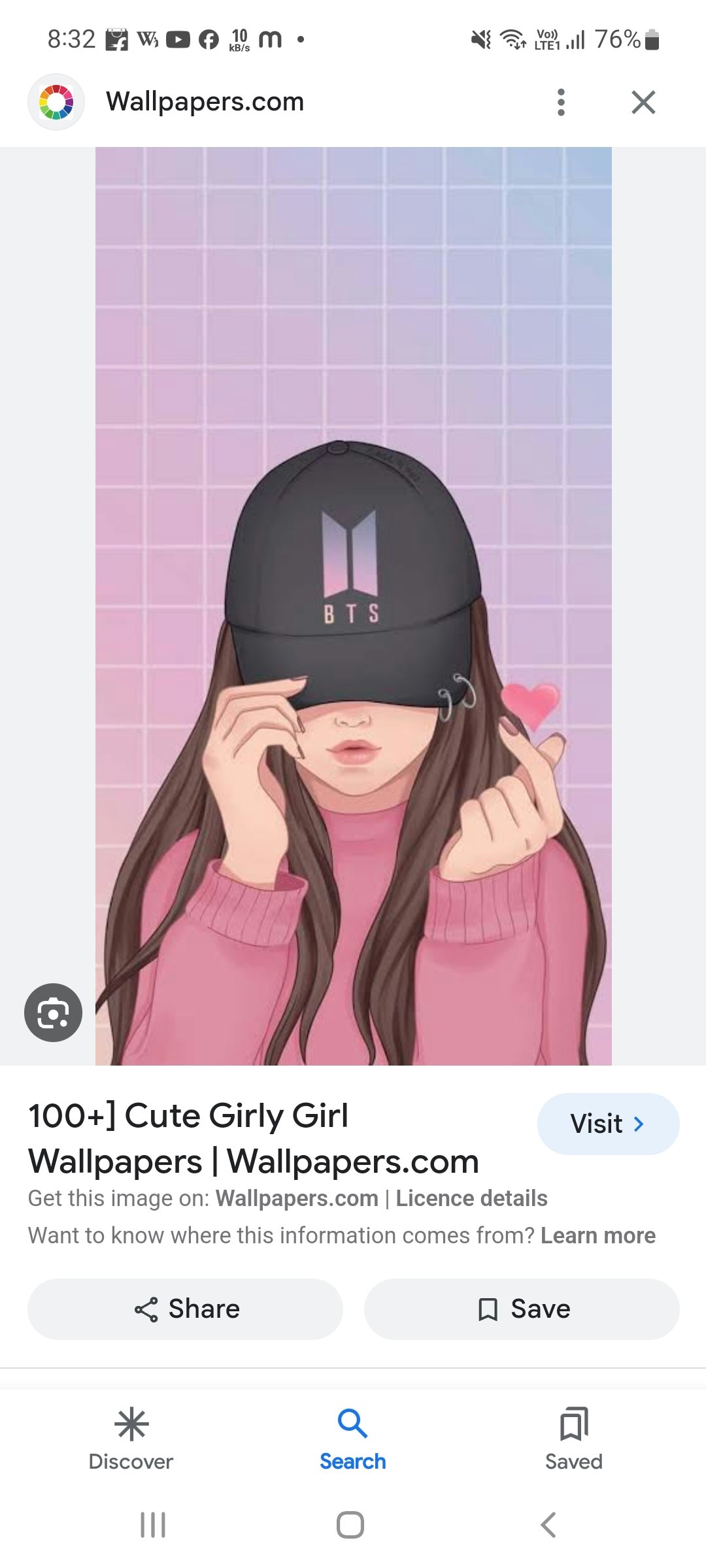The width and height of the screenshot is (706, 1568).
Task: Switch to the Search tab
Action: pyautogui.click(x=352, y=1439)
